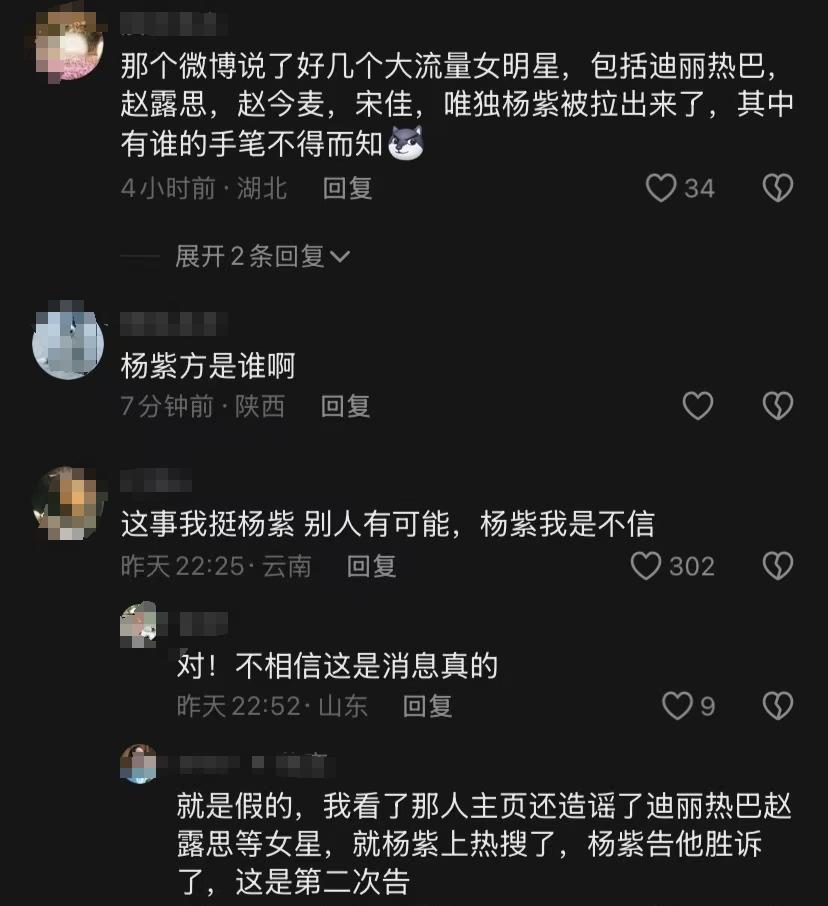The height and width of the screenshot is (906, 828).
Task: Open avatar of the 杨紫方是谁啊 commenter
Action: tap(68, 343)
